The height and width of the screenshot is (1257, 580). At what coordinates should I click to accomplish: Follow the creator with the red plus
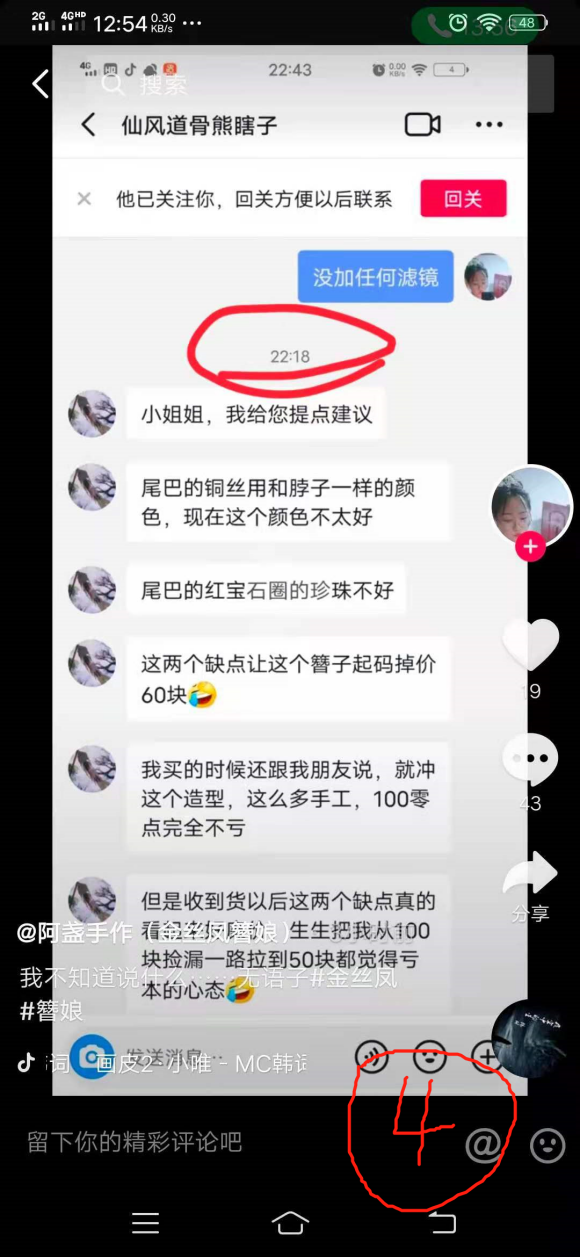pos(530,547)
